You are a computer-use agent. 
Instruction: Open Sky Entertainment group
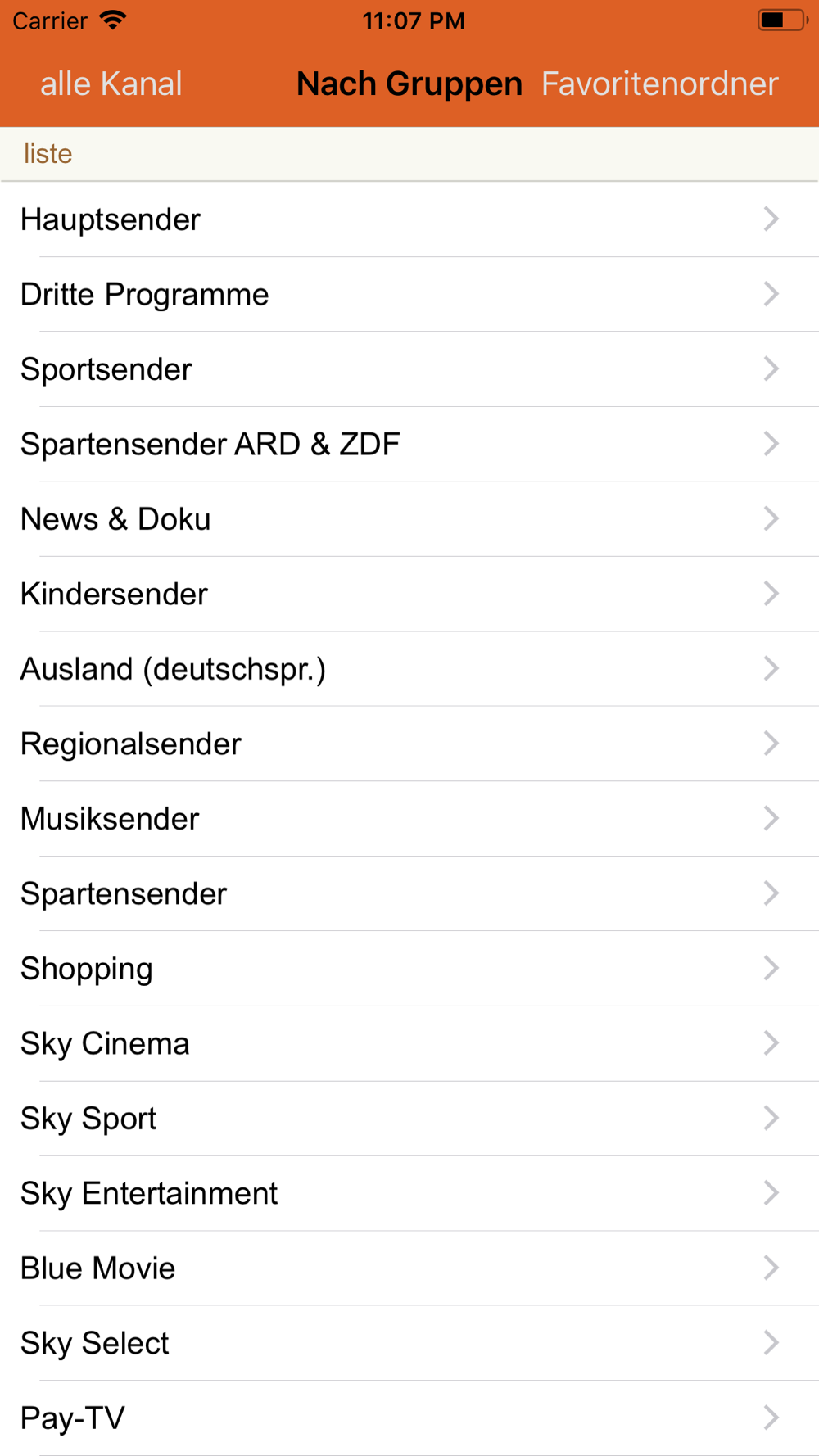point(409,1194)
